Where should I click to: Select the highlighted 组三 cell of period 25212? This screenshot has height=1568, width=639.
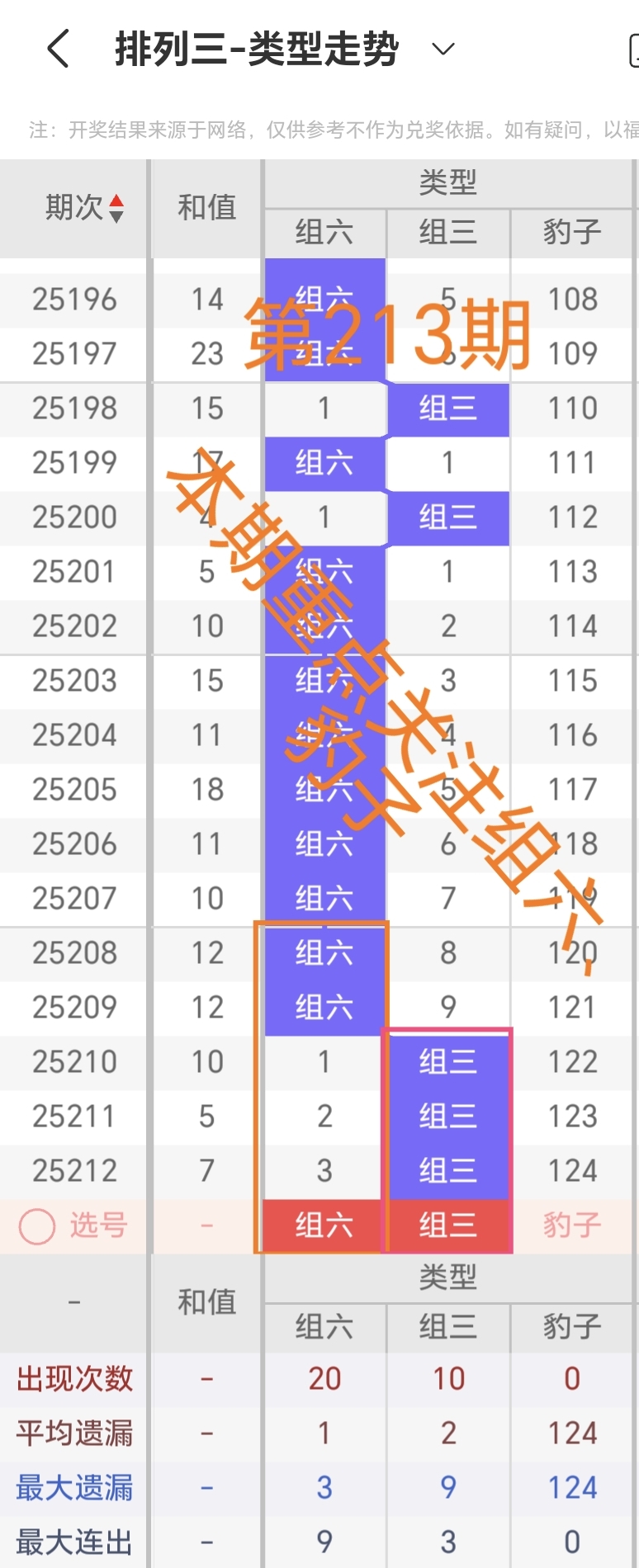click(x=447, y=1169)
